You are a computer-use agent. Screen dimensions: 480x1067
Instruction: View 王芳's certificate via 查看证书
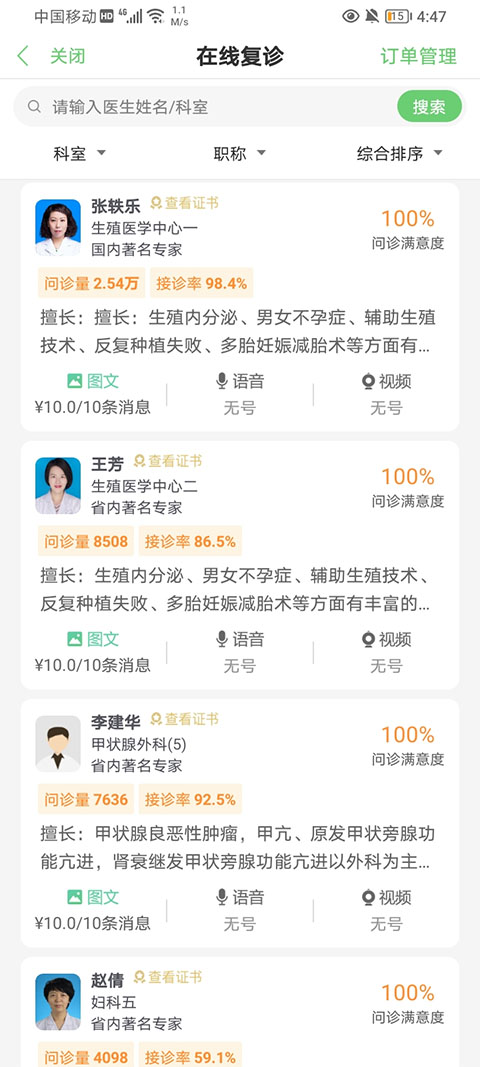167,461
